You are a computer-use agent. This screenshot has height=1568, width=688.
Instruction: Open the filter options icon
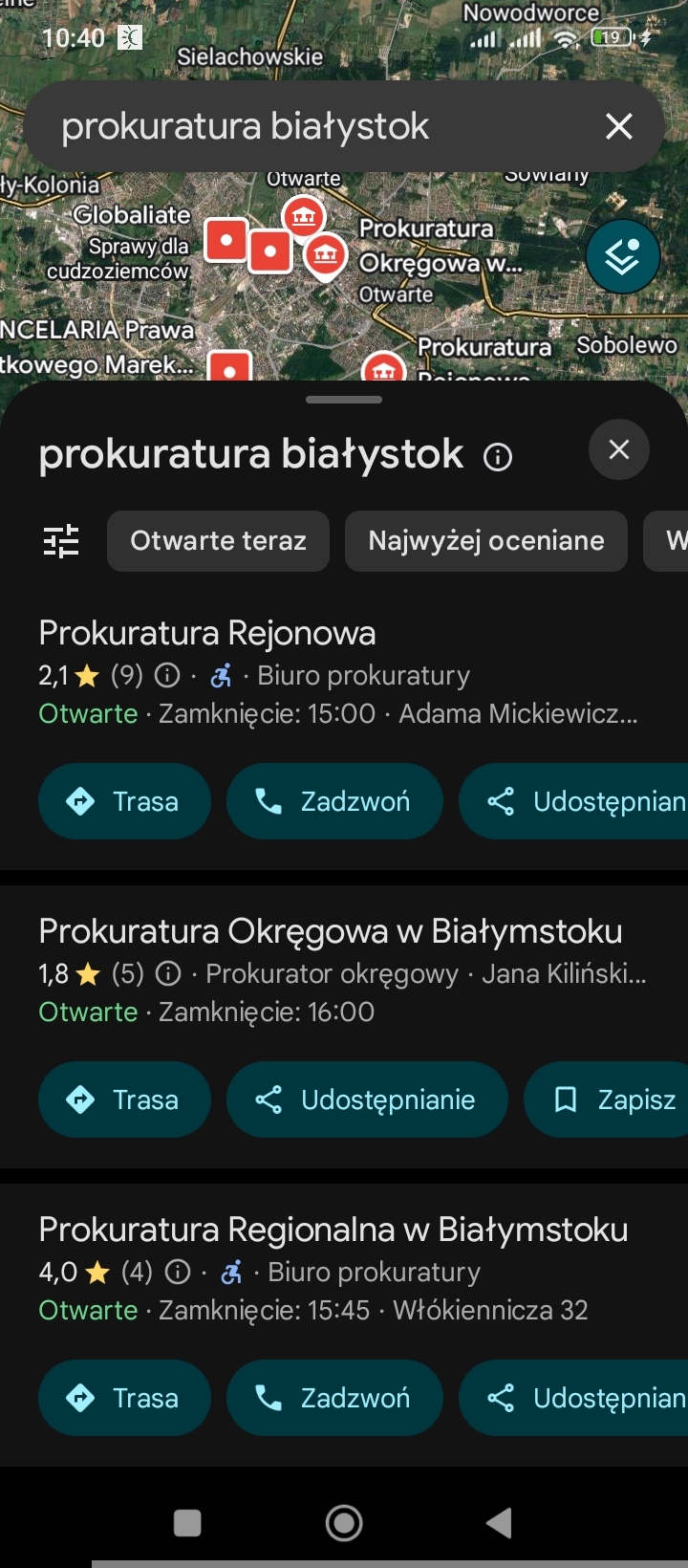(x=61, y=541)
